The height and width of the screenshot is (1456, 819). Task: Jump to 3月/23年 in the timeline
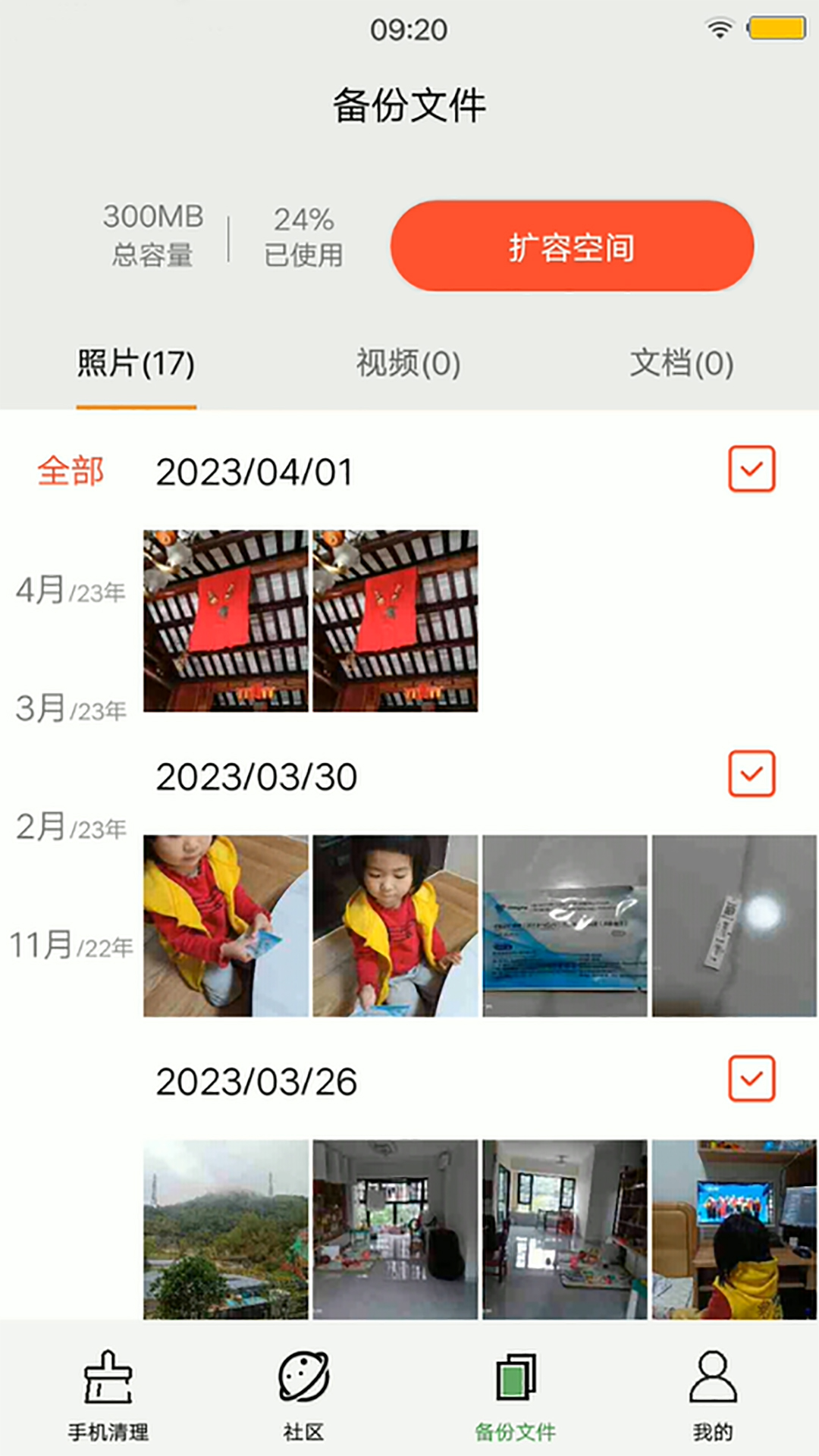pos(71,708)
